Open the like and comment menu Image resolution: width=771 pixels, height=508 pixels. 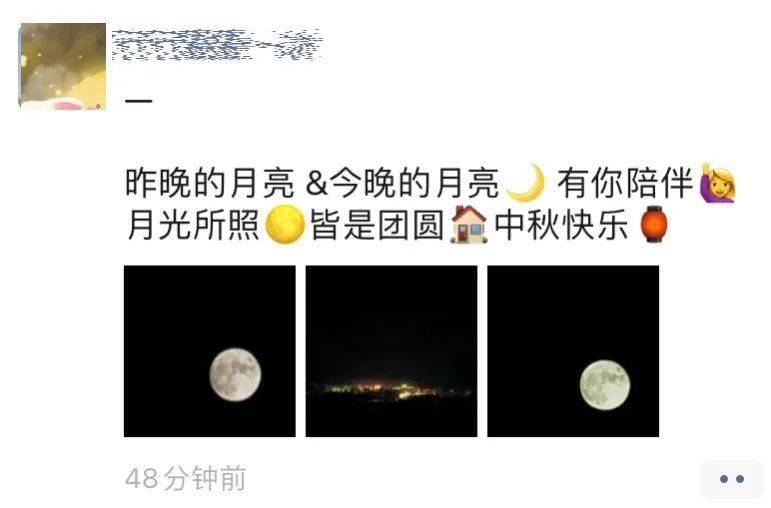coord(731,479)
